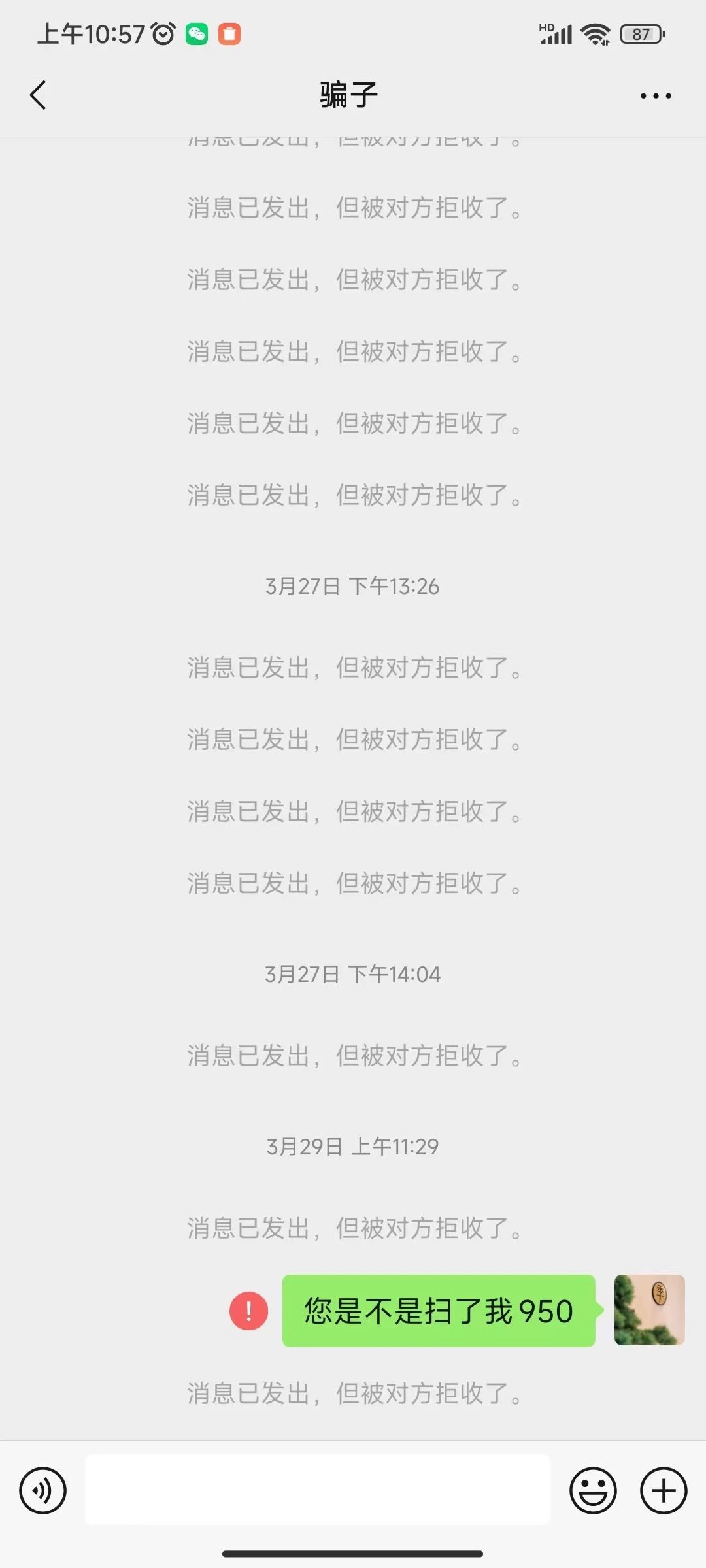The width and height of the screenshot is (706, 1568).
Task: Go back from the 骗子 chat
Action: (39, 95)
